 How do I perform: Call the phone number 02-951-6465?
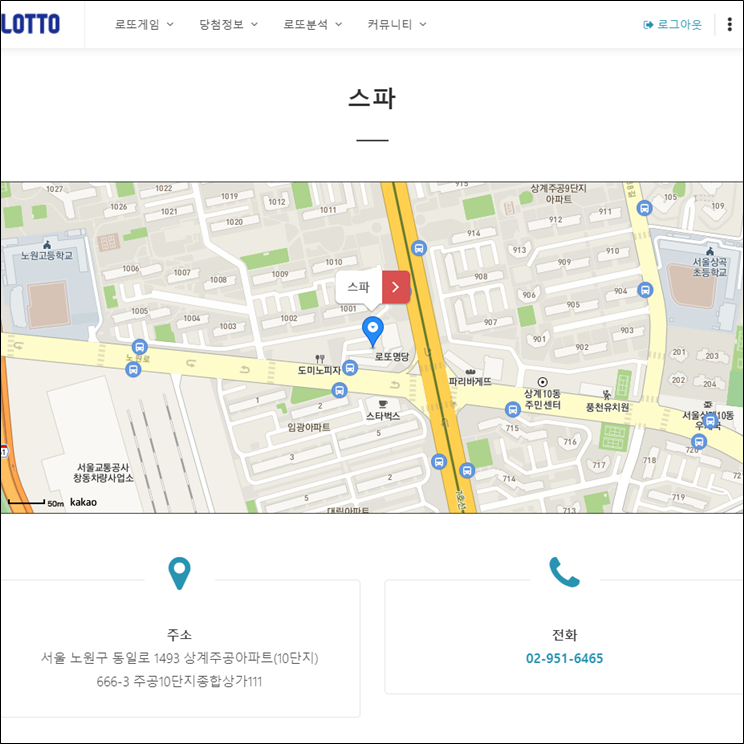(x=564, y=658)
